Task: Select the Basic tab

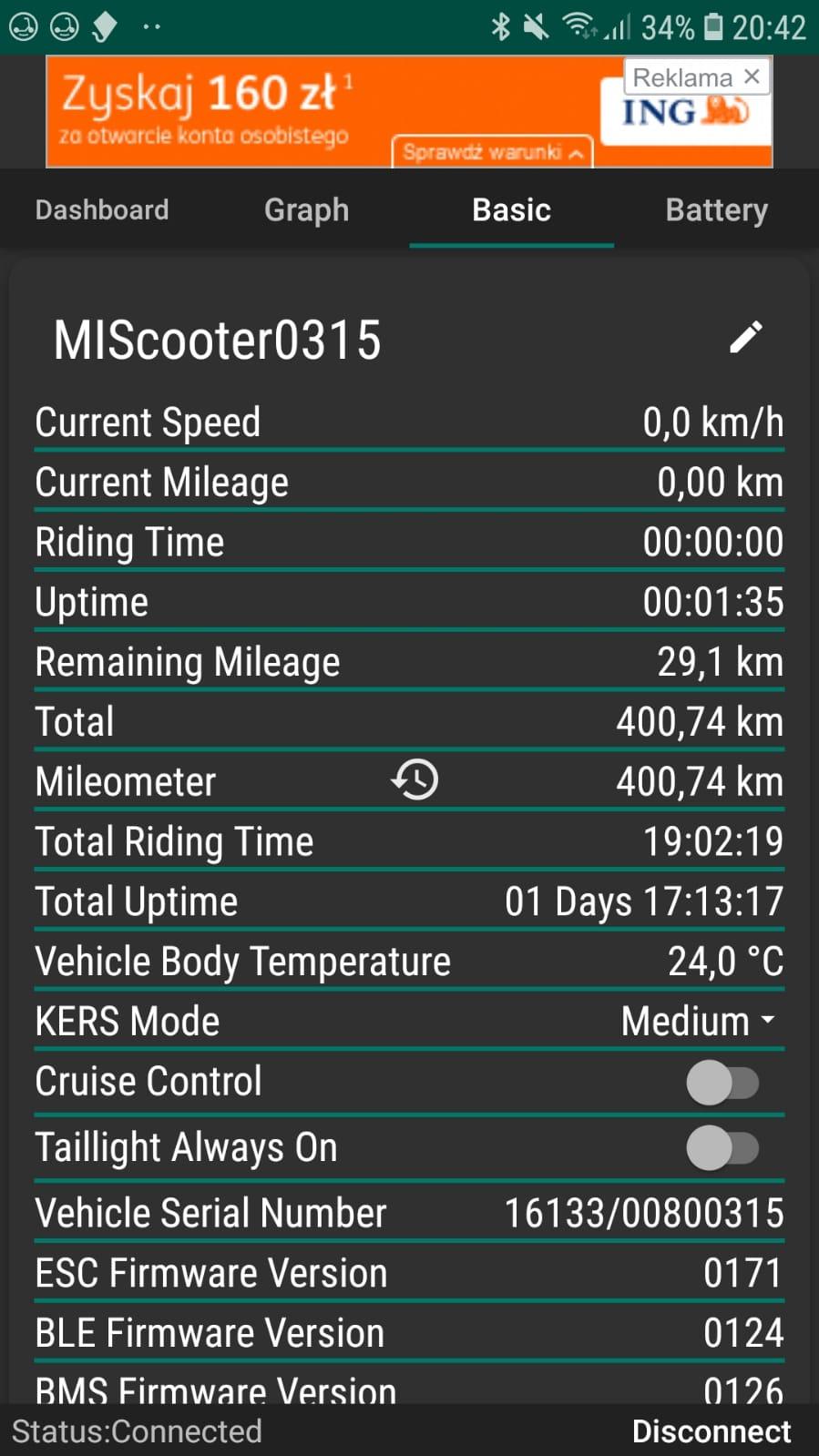Action: tap(511, 209)
